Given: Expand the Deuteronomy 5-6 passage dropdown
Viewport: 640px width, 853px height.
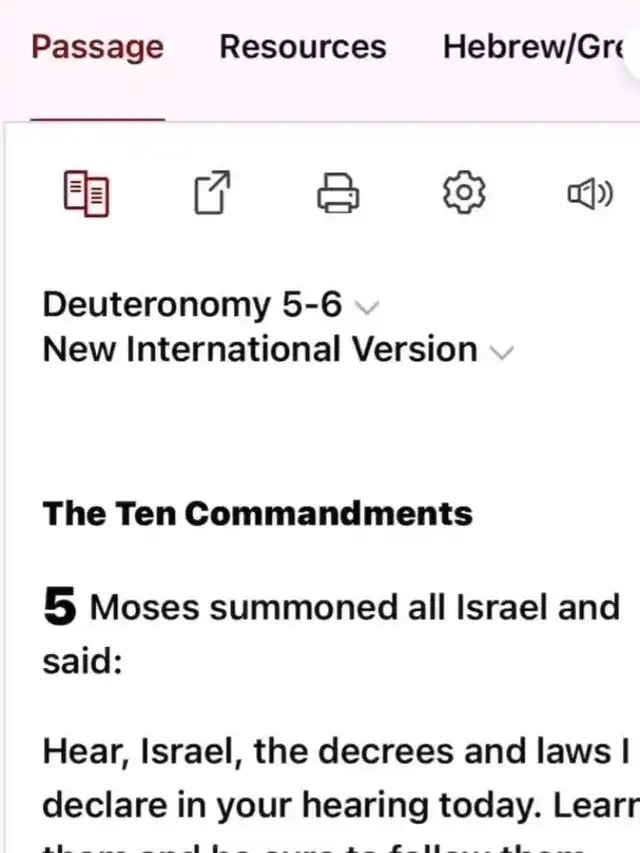Looking at the screenshot, I should pyautogui.click(x=368, y=306).
